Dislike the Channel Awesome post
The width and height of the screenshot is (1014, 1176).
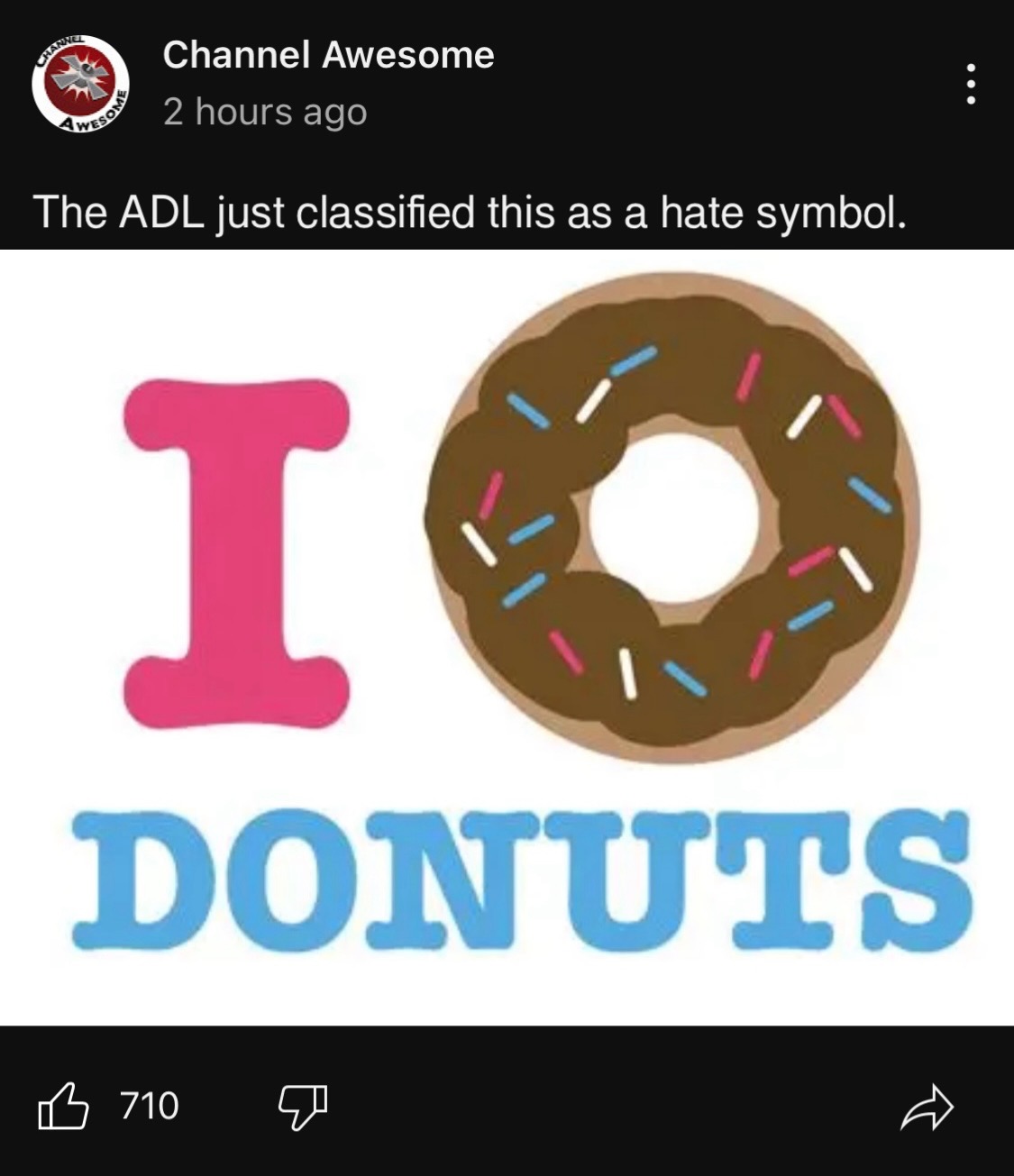point(302,1107)
